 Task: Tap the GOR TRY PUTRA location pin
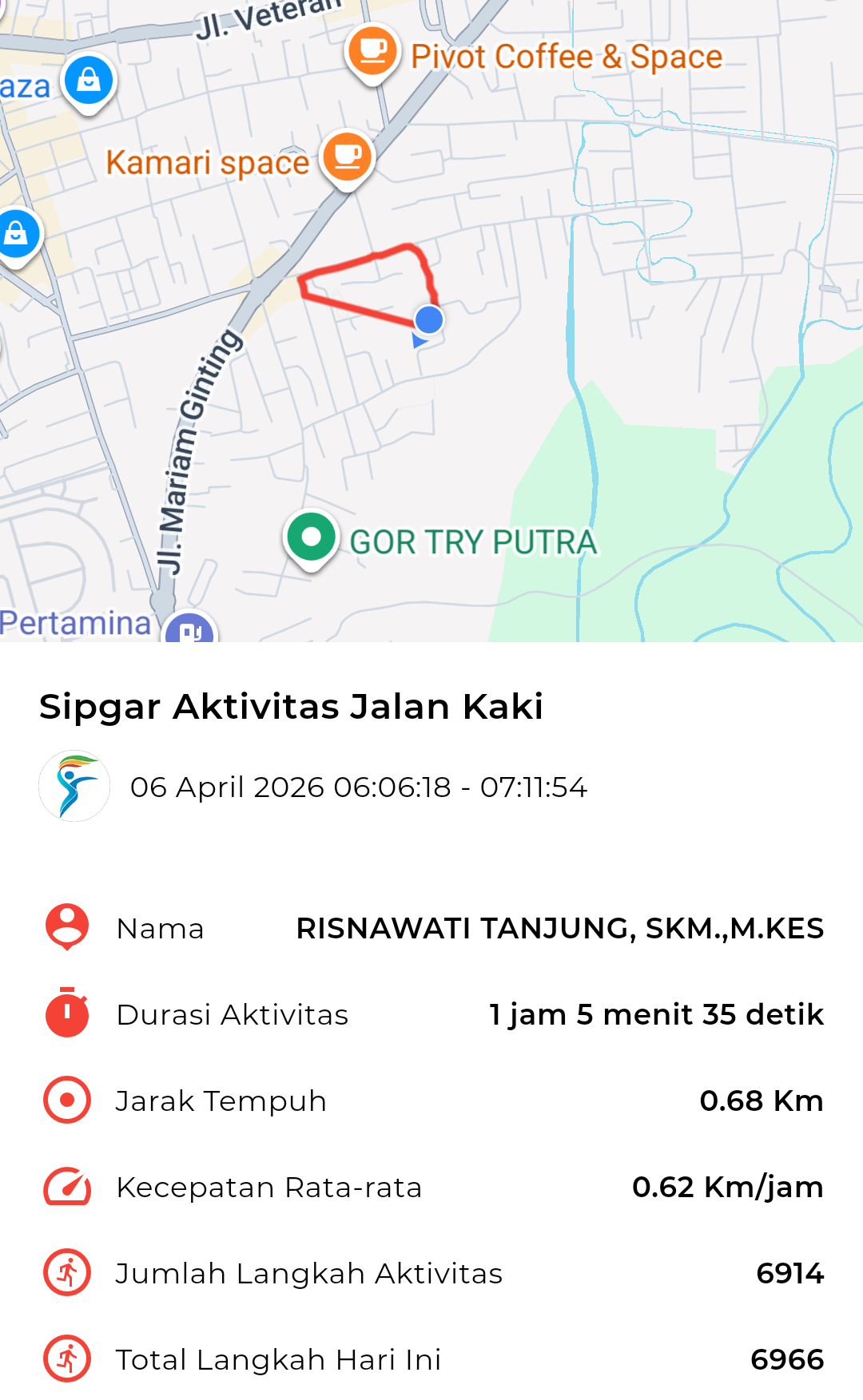(x=311, y=538)
